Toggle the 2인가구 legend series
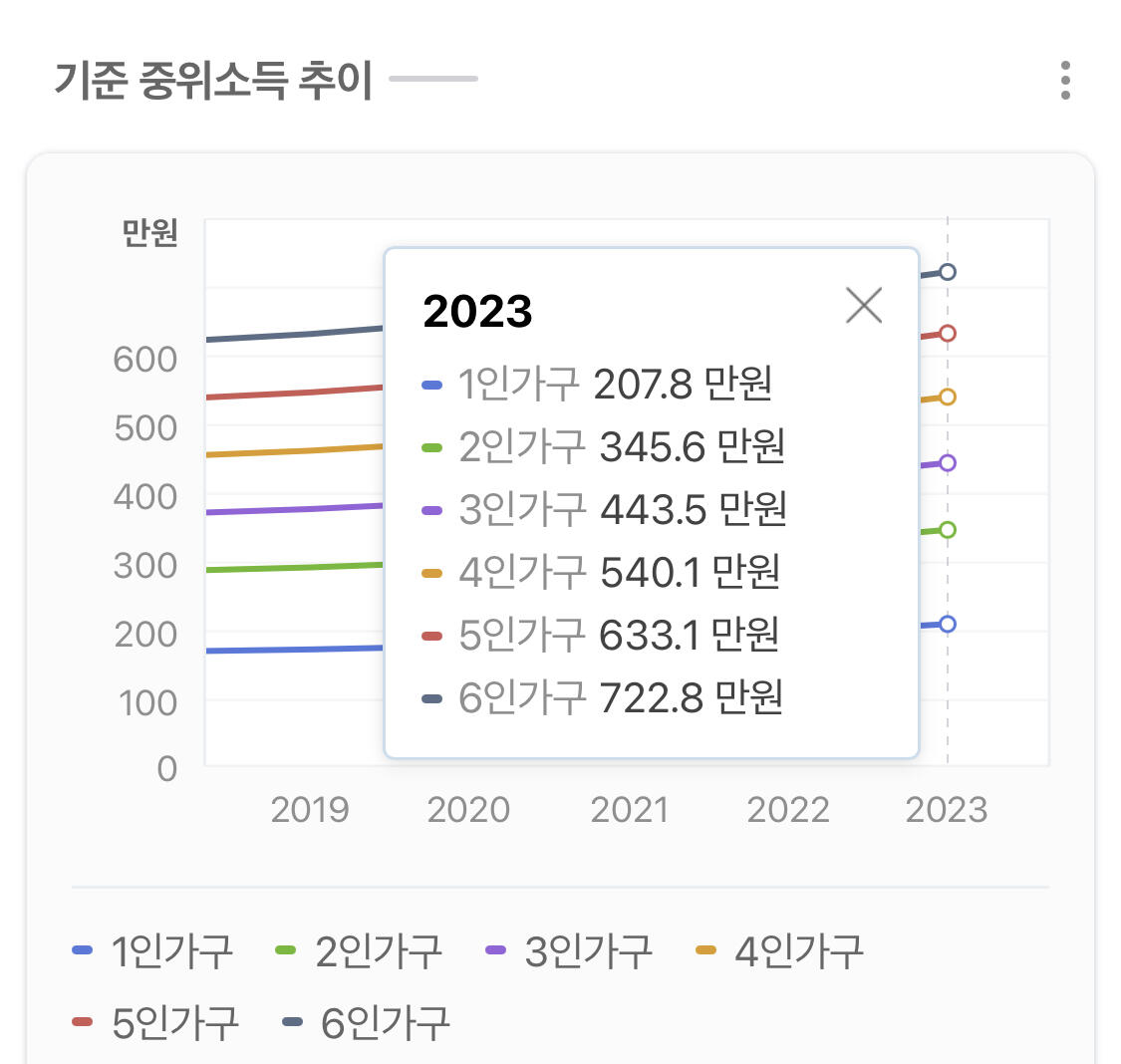Viewport: 1121px width, 1064px height. coord(359,951)
